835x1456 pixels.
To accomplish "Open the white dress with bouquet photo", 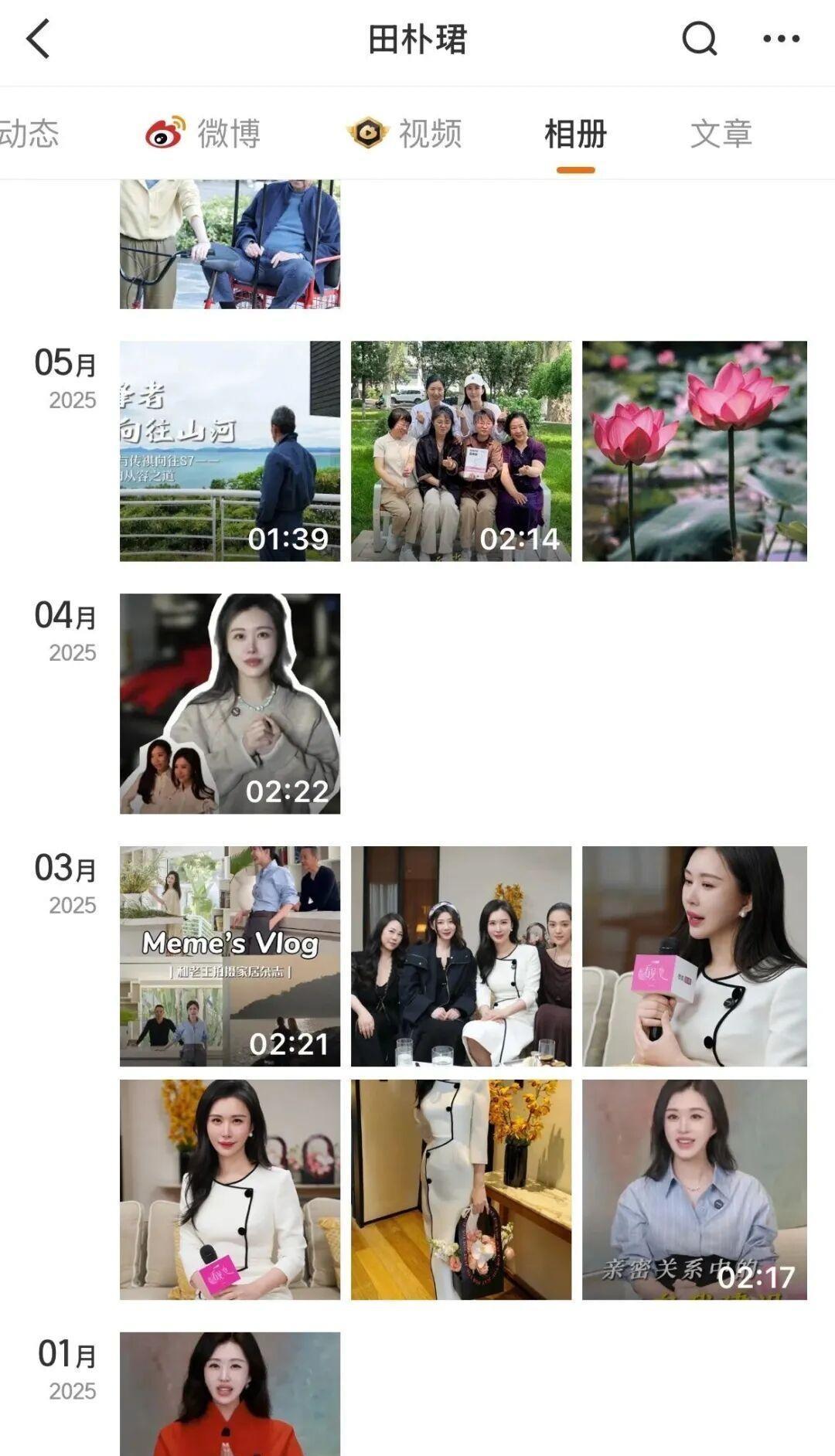I will pos(461,1189).
